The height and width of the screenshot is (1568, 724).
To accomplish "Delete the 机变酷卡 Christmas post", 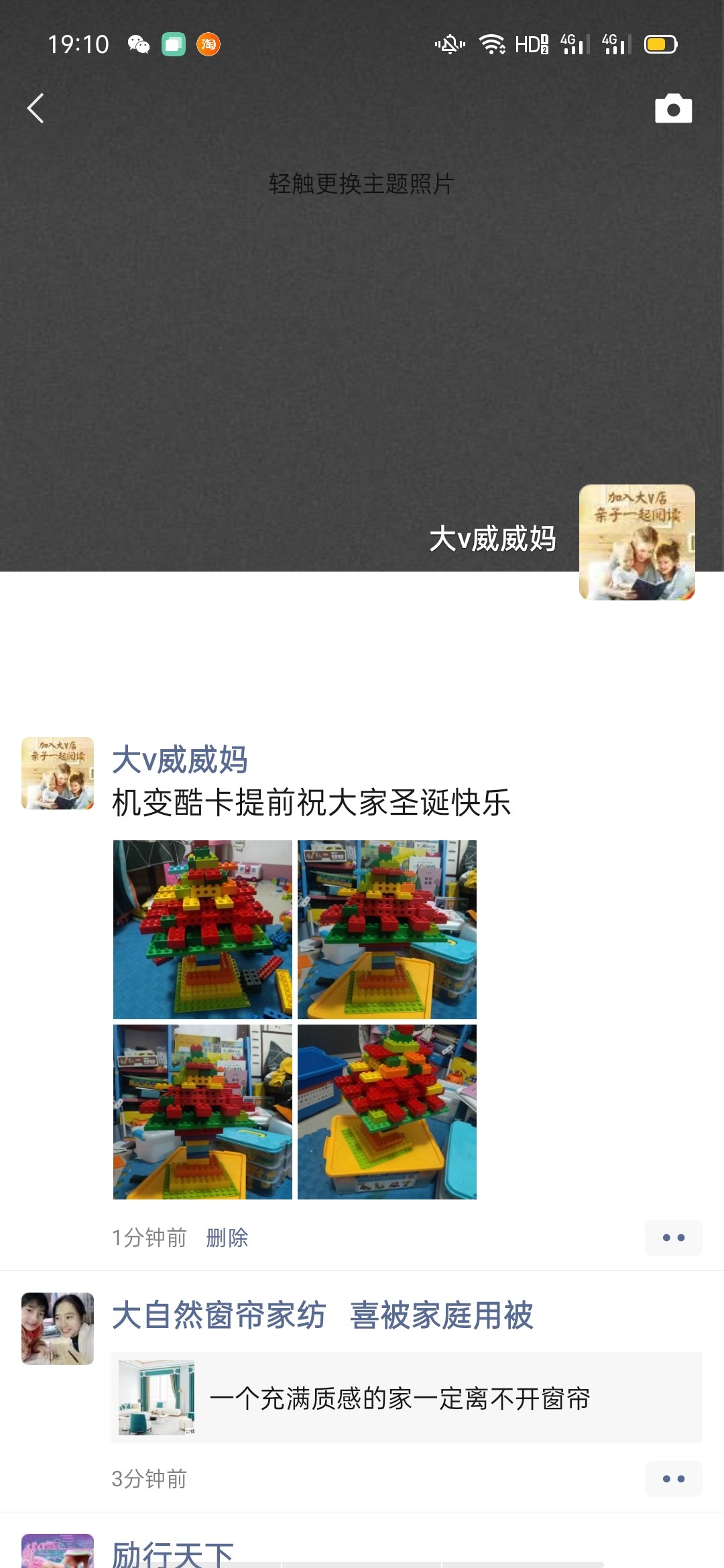I will tap(227, 1238).
